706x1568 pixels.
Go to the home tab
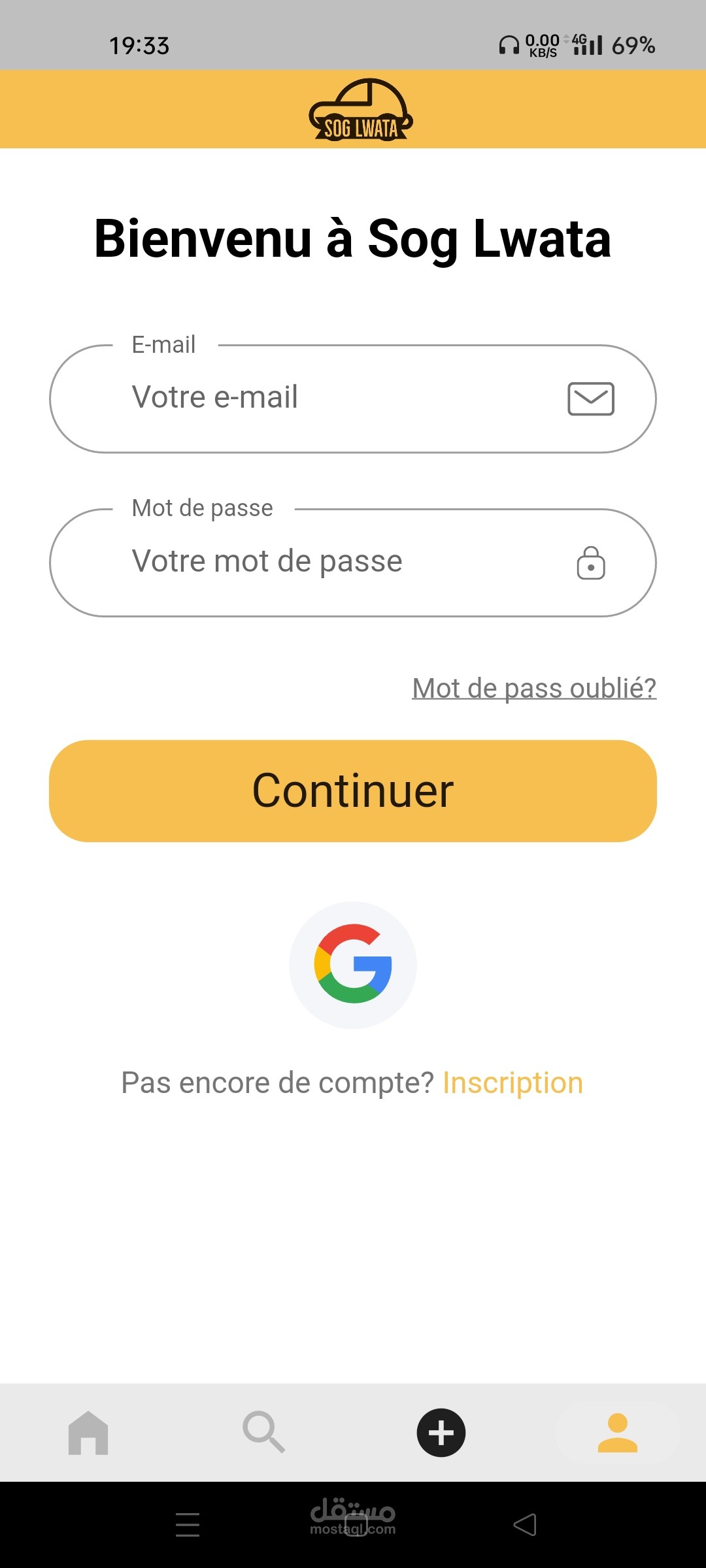[x=88, y=1433]
